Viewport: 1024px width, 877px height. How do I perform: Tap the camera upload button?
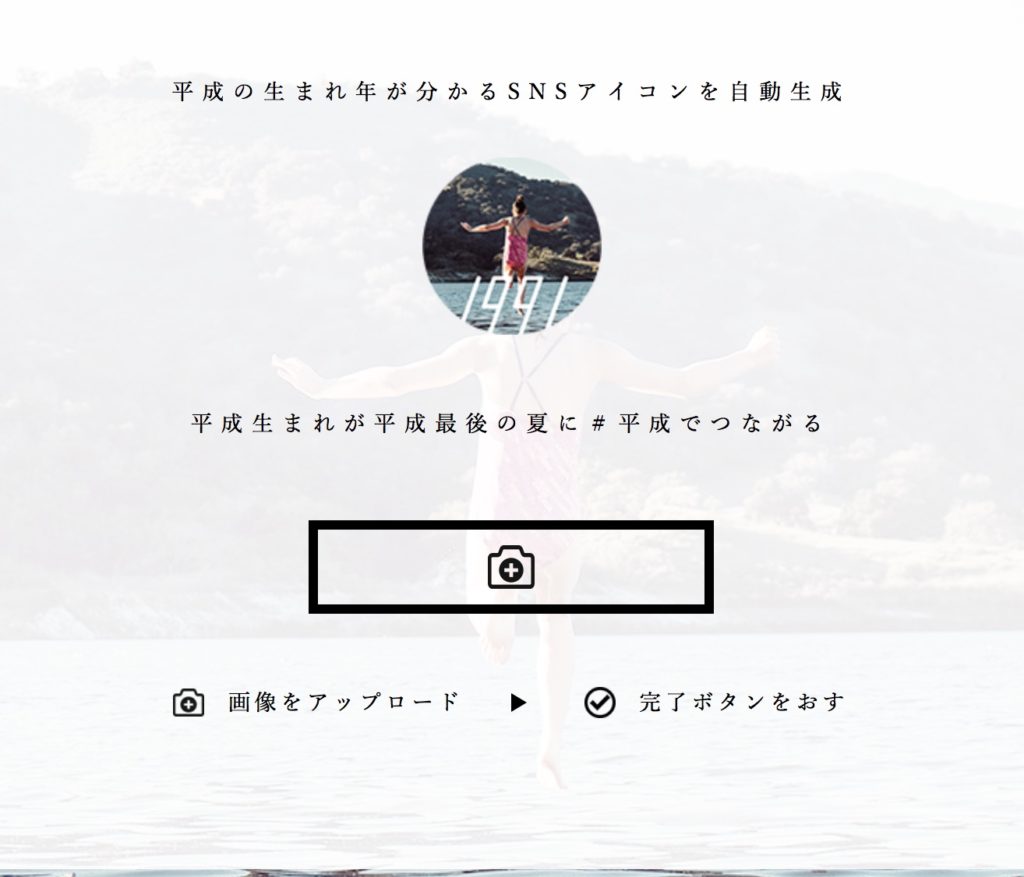click(x=511, y=567)
